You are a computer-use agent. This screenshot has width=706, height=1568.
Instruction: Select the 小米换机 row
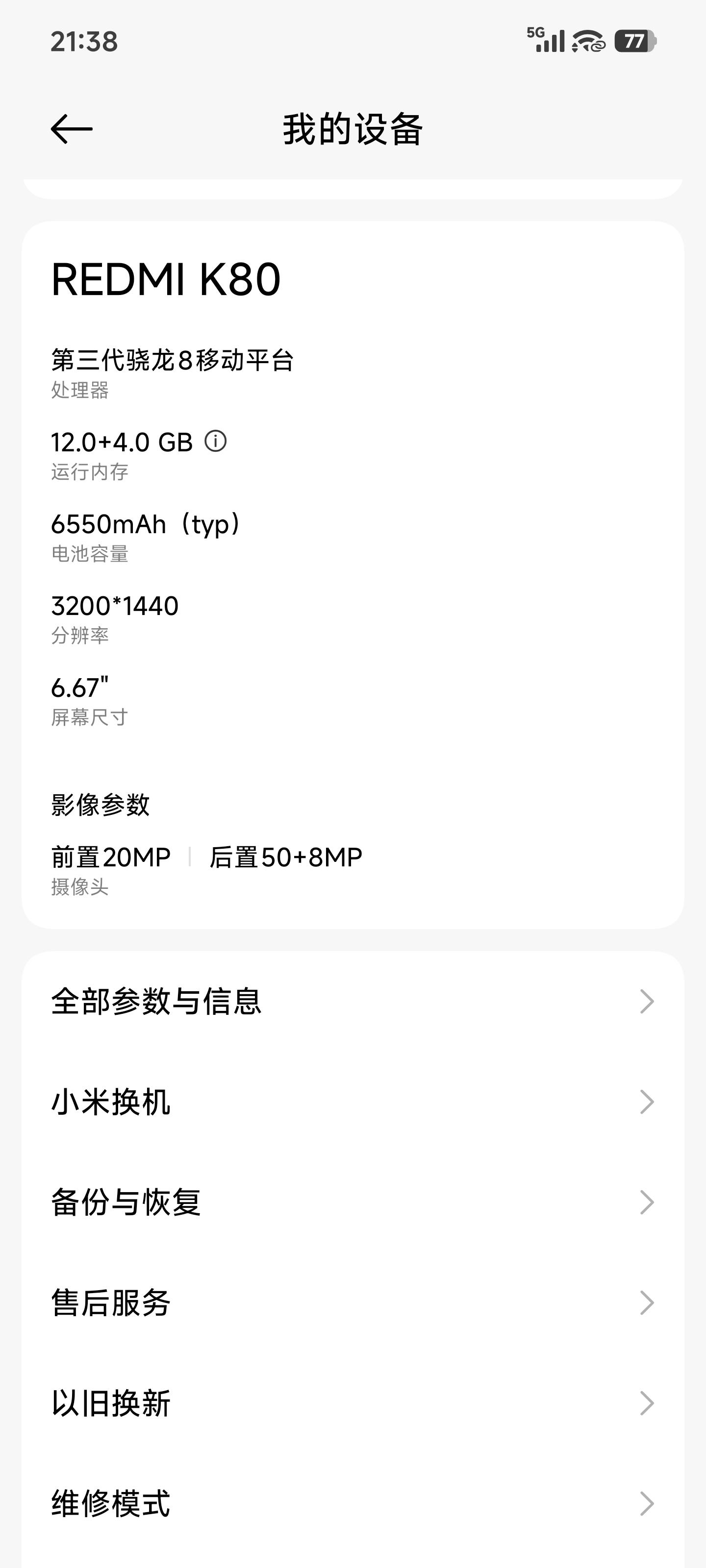[353, 1102]
